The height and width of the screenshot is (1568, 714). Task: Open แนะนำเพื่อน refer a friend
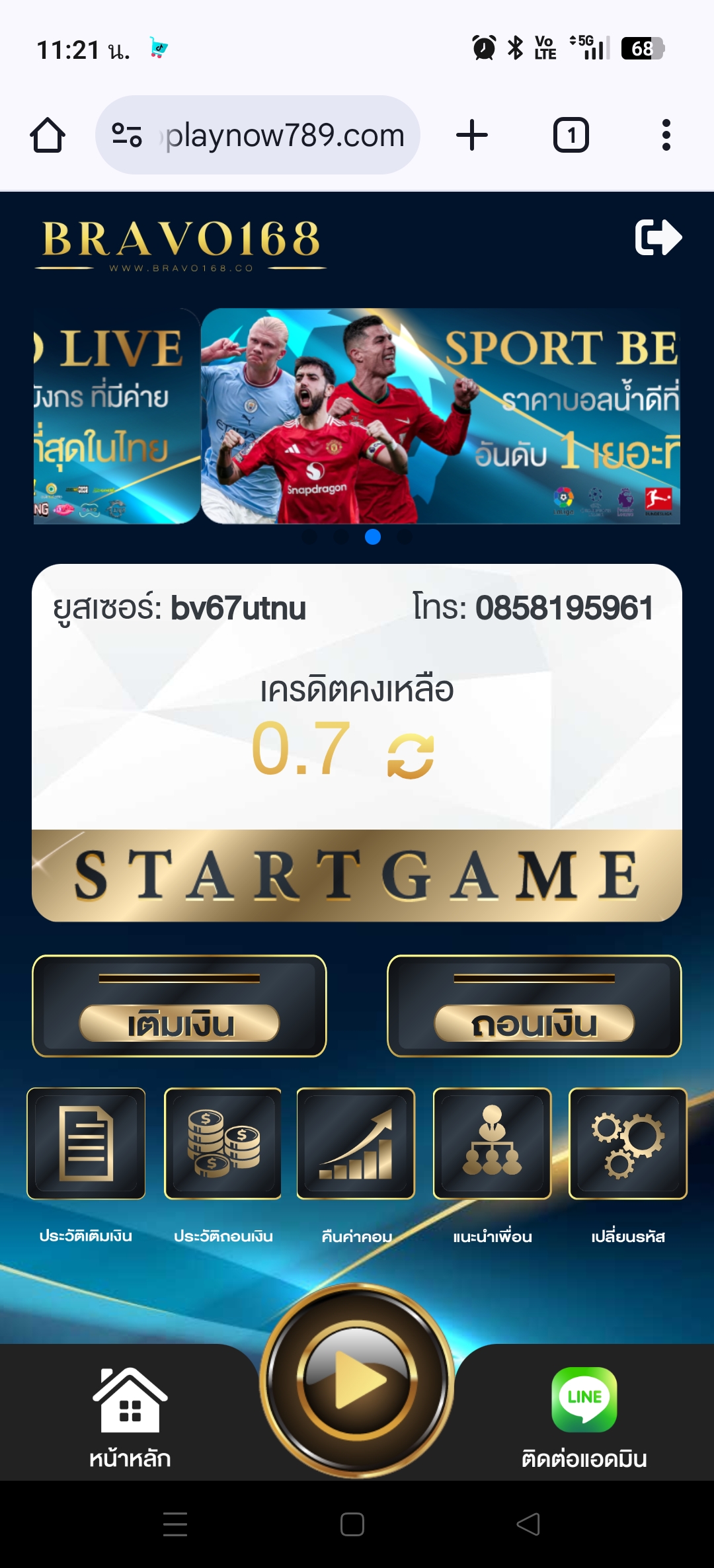[492, 1144]
